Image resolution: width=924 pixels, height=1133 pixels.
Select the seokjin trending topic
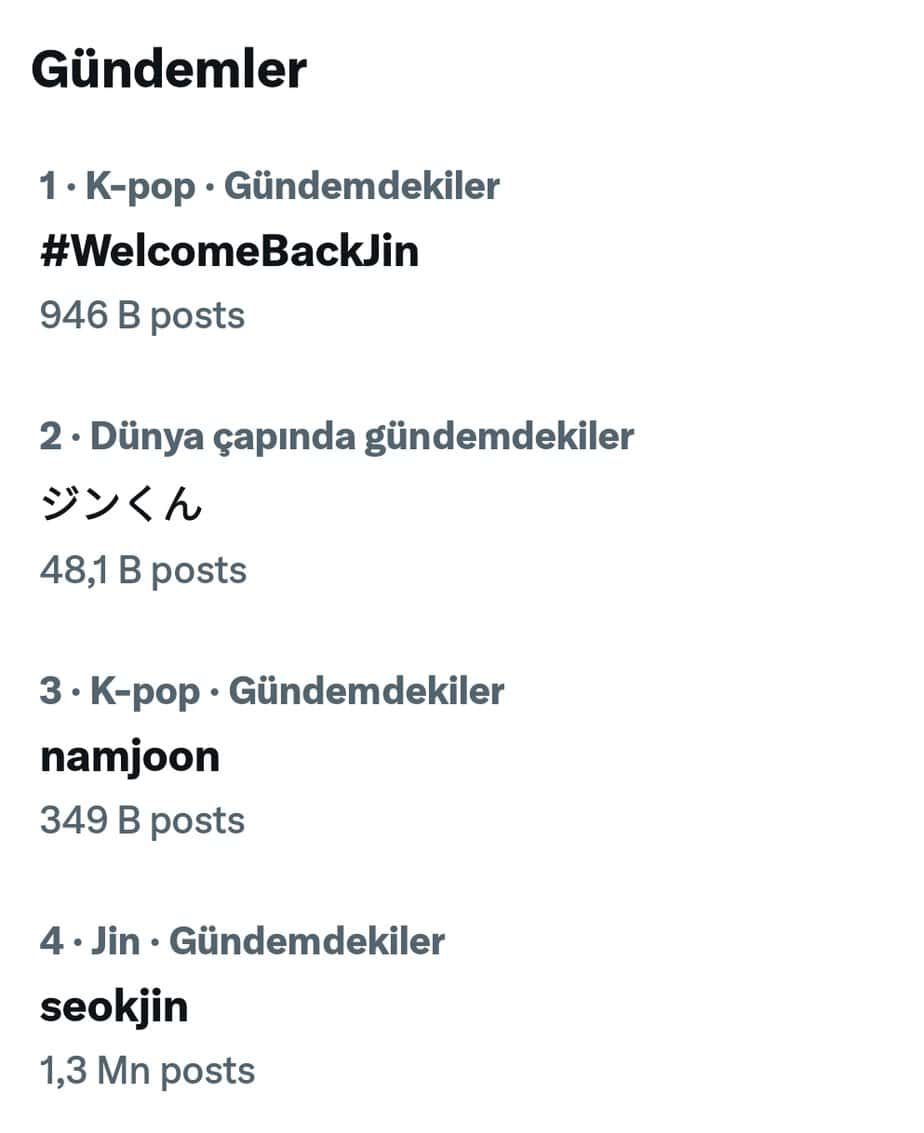[114, 1007]
